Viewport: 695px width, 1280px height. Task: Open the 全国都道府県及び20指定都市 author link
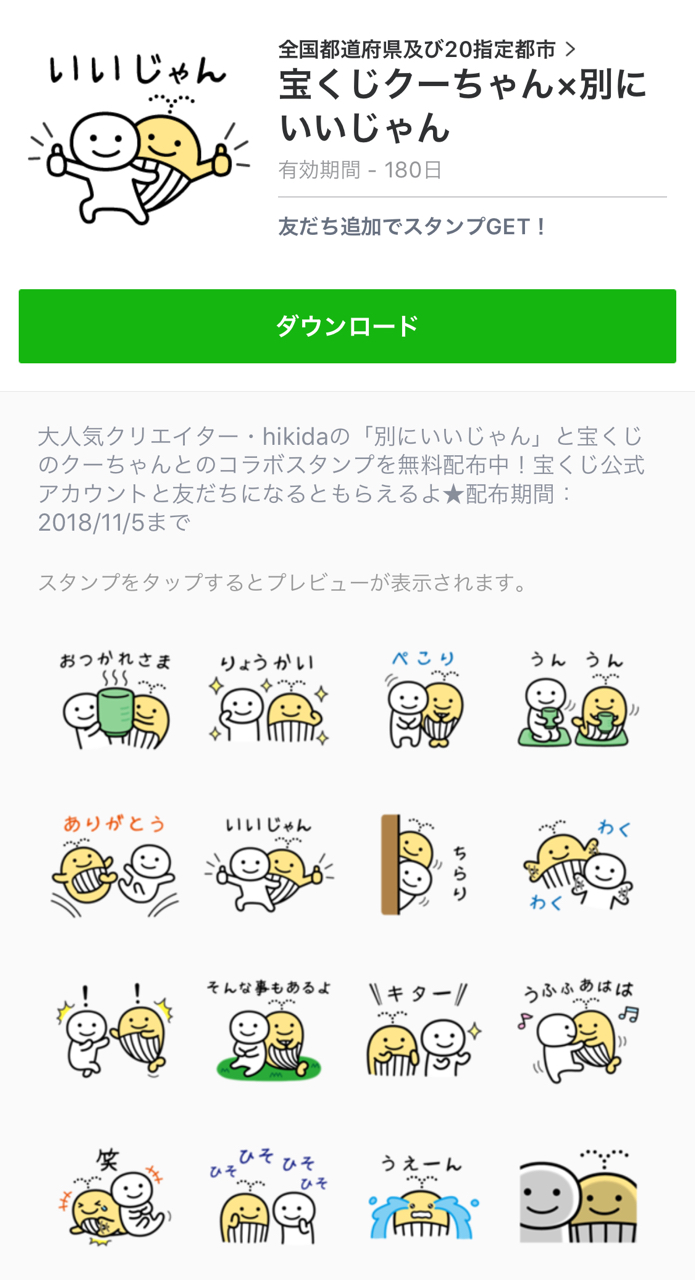pyautogui.click(x=427, y=48)
